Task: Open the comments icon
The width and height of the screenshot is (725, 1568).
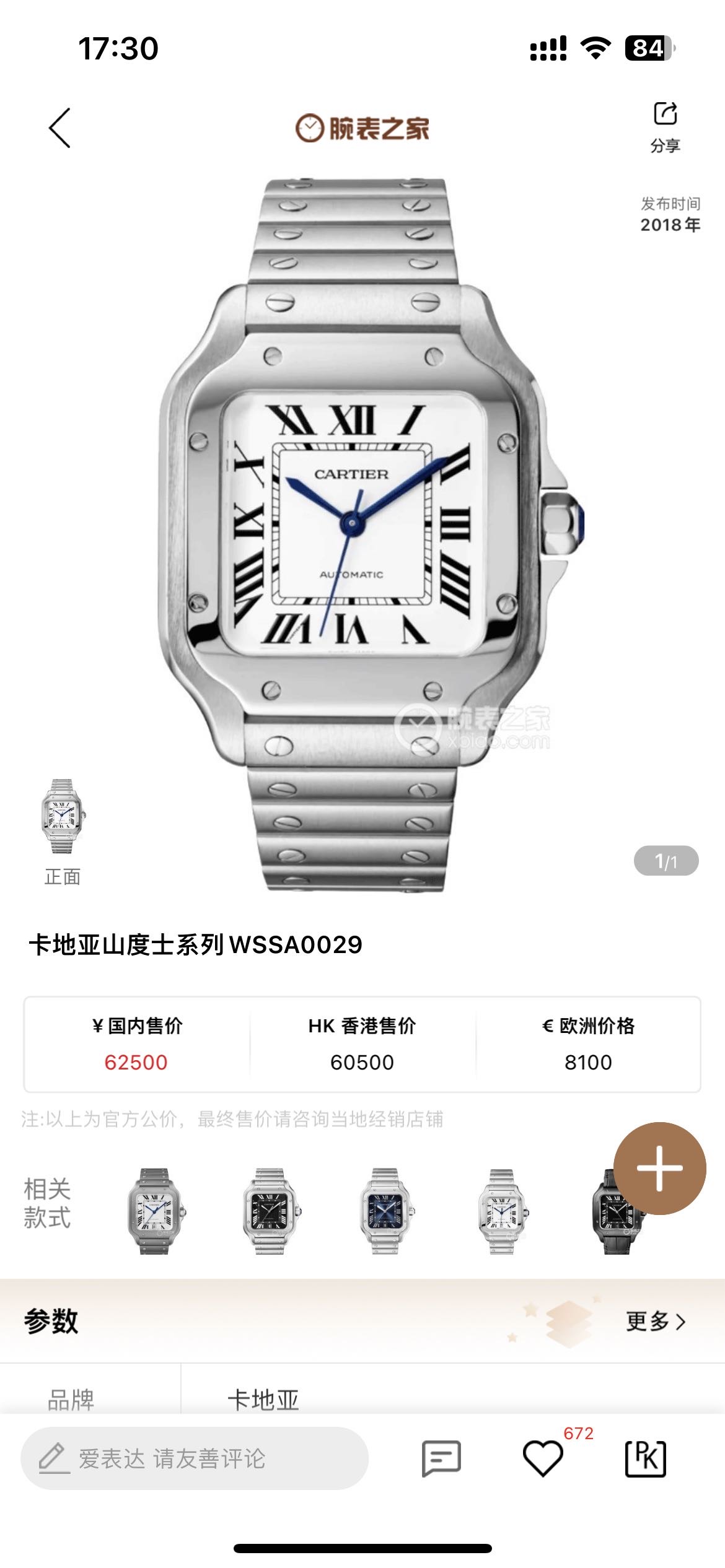Action: click(441, 1458)
